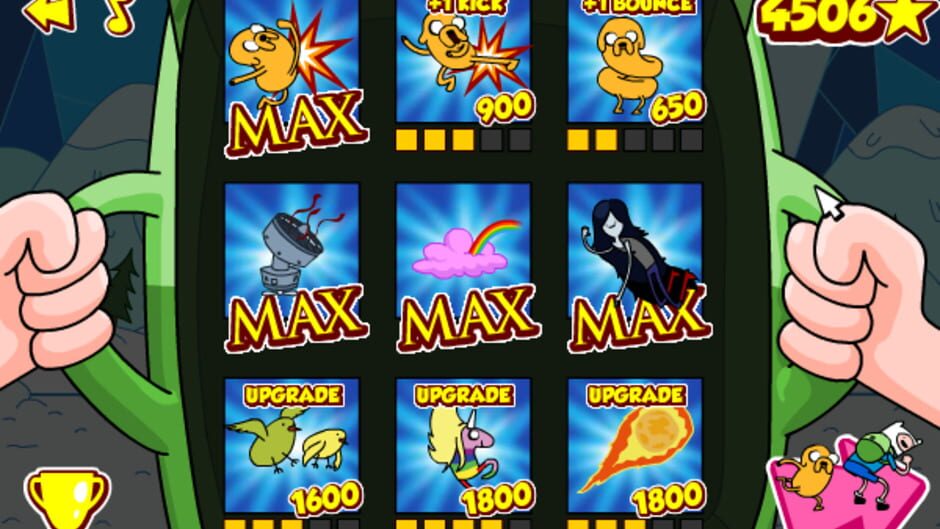The image size is (940, 529).
Task: Open the trophy achievements button
Action: [x=68, y=498]
